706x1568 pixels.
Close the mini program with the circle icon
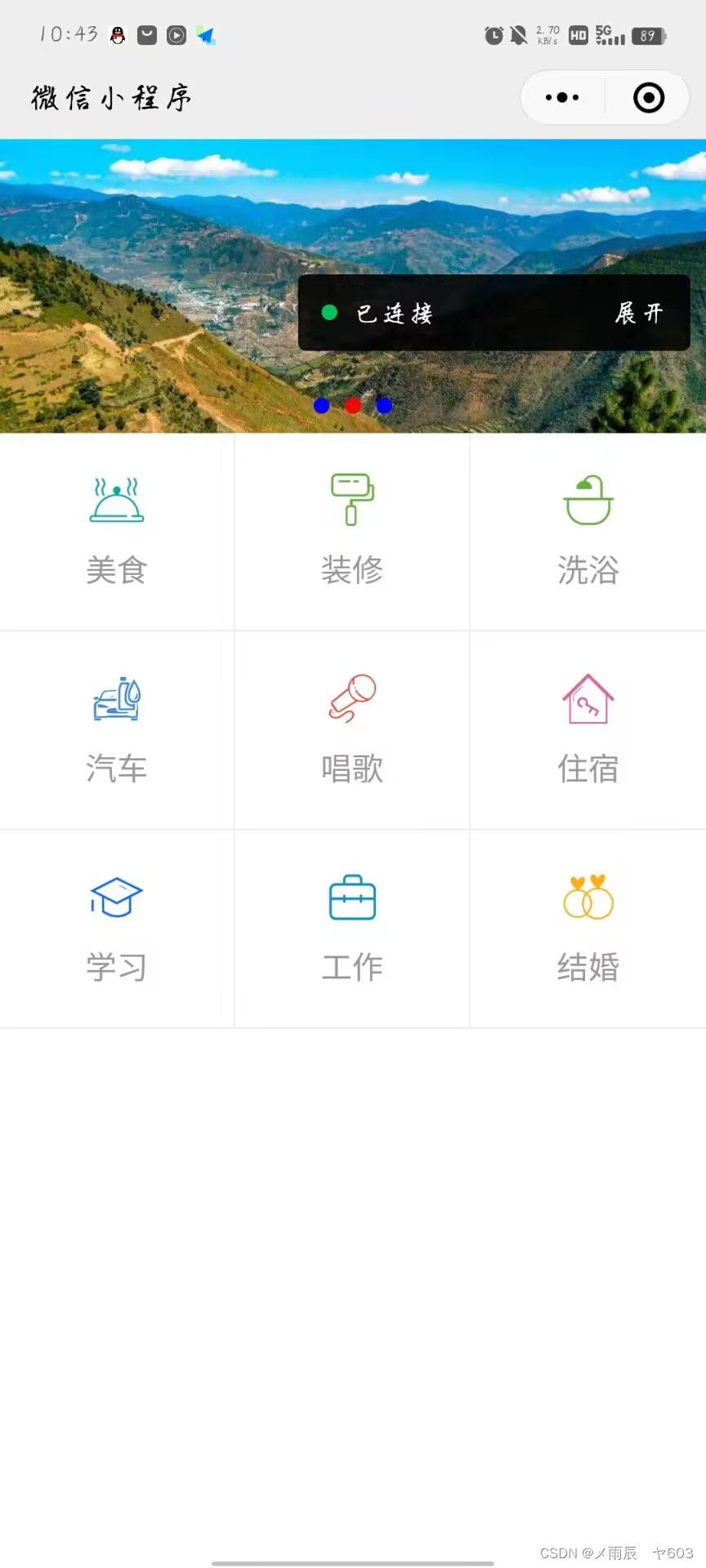click(649, 98)
